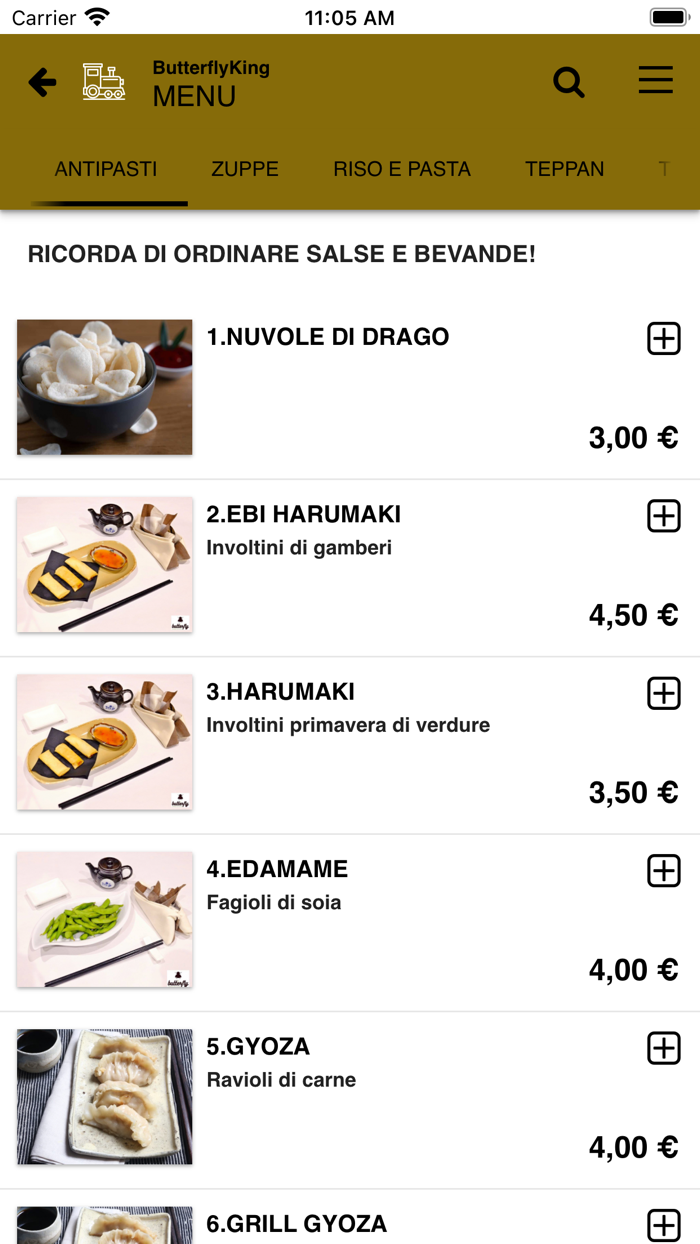Open the Nuvole di Drago dish photo

tap(105, 387)
